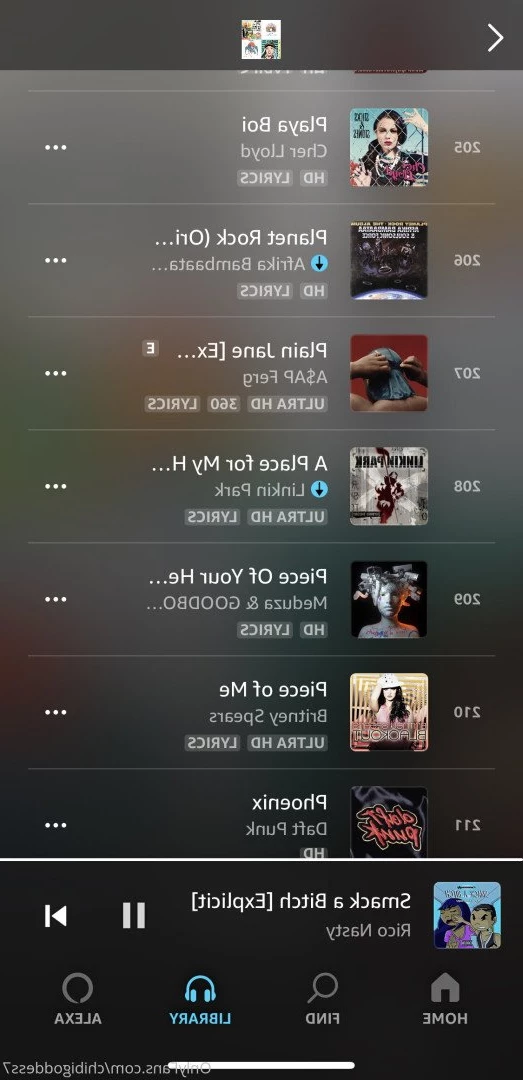Switch to the Find tab
The width and height of the screenshot is (523, 1080).
[x=322, y=999]
